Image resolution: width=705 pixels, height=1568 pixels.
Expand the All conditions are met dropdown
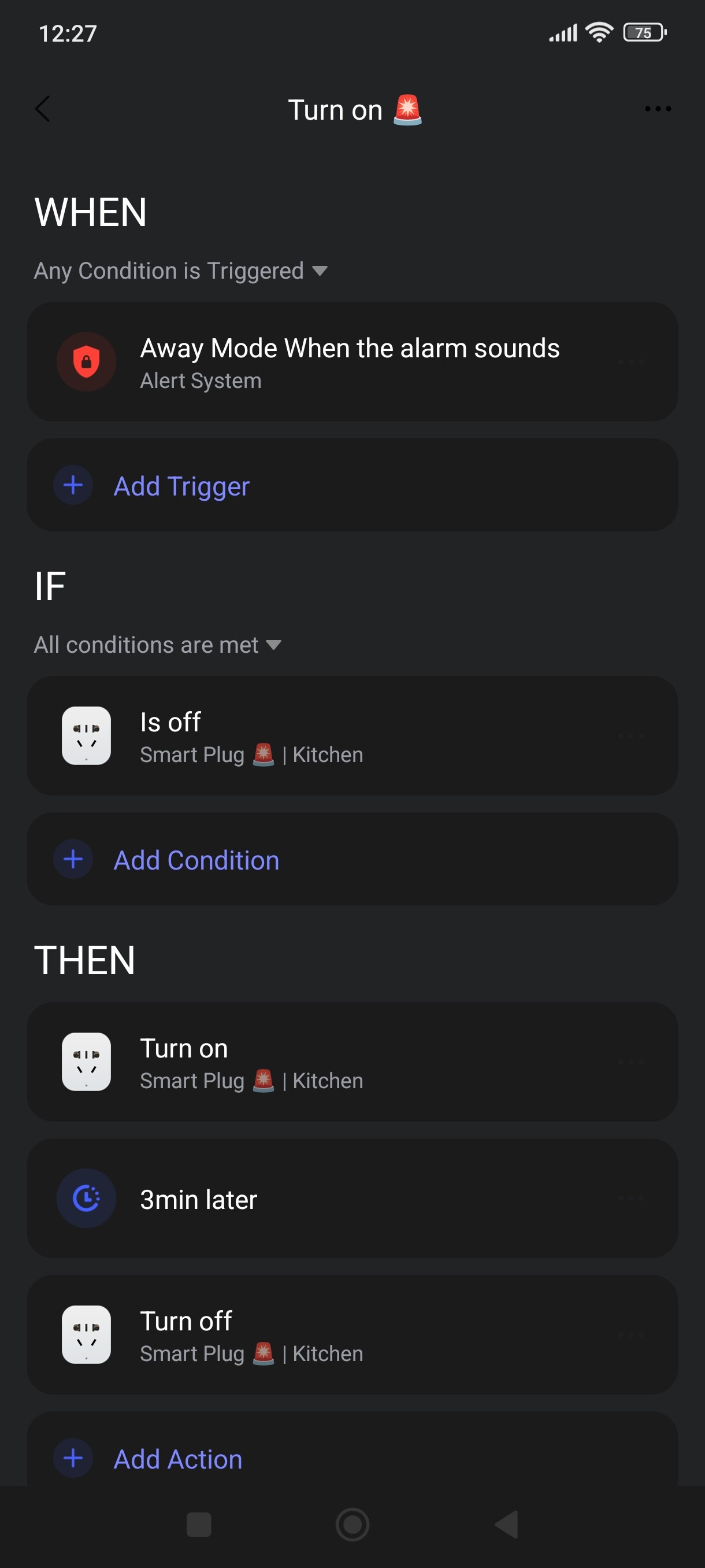[x=157, y=645]
